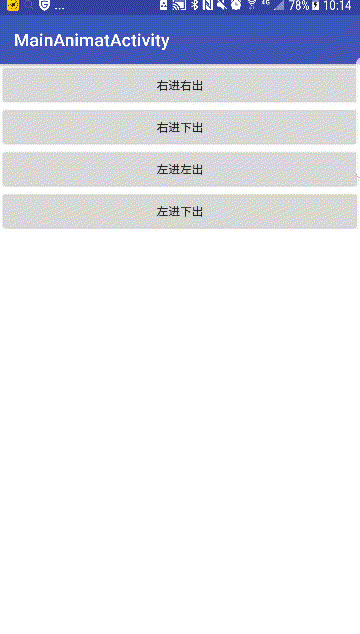Choose the 左进左出 button
Viewport: 360px width, 634px height.
179,169
